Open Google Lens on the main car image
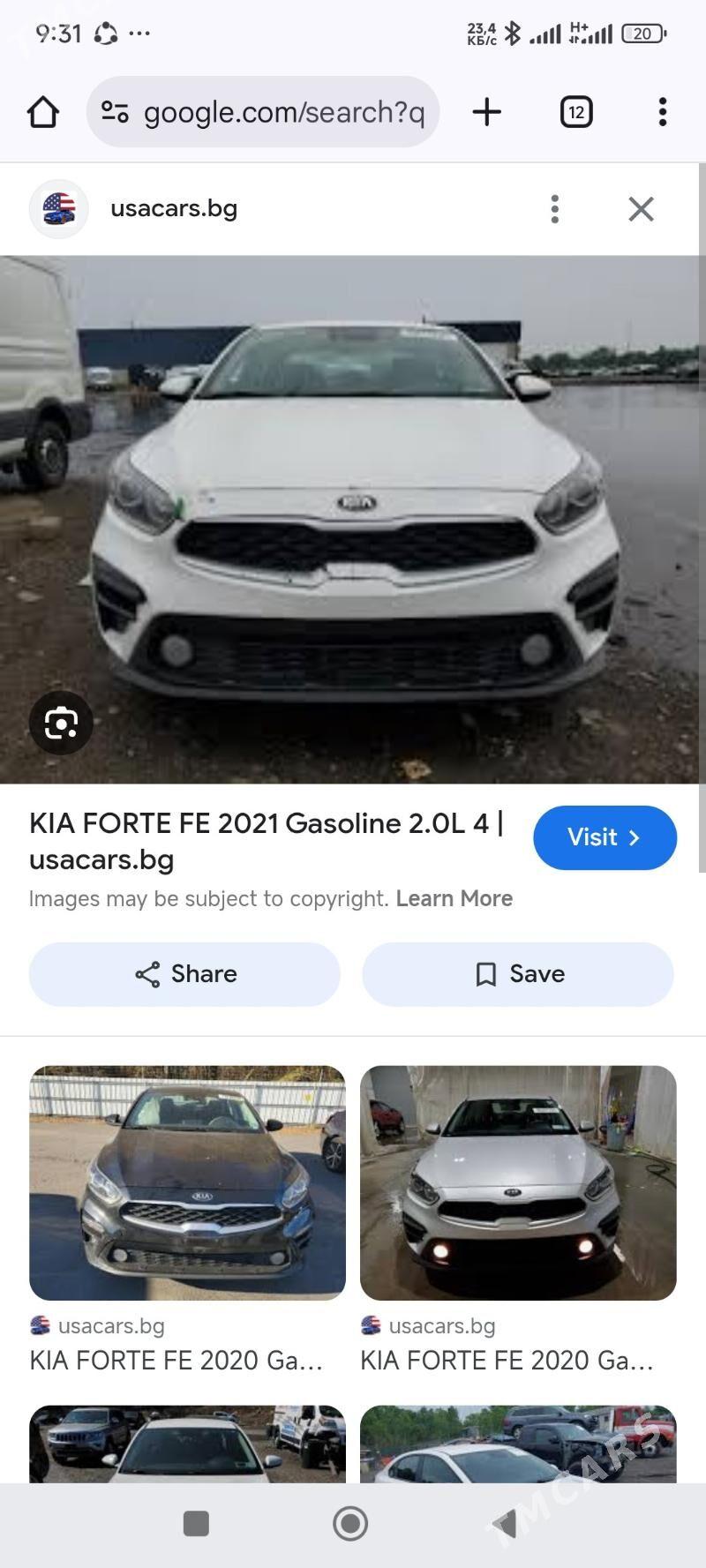Screen dimensions: 706x1568 pyautogui.click(x=59, y=722)
